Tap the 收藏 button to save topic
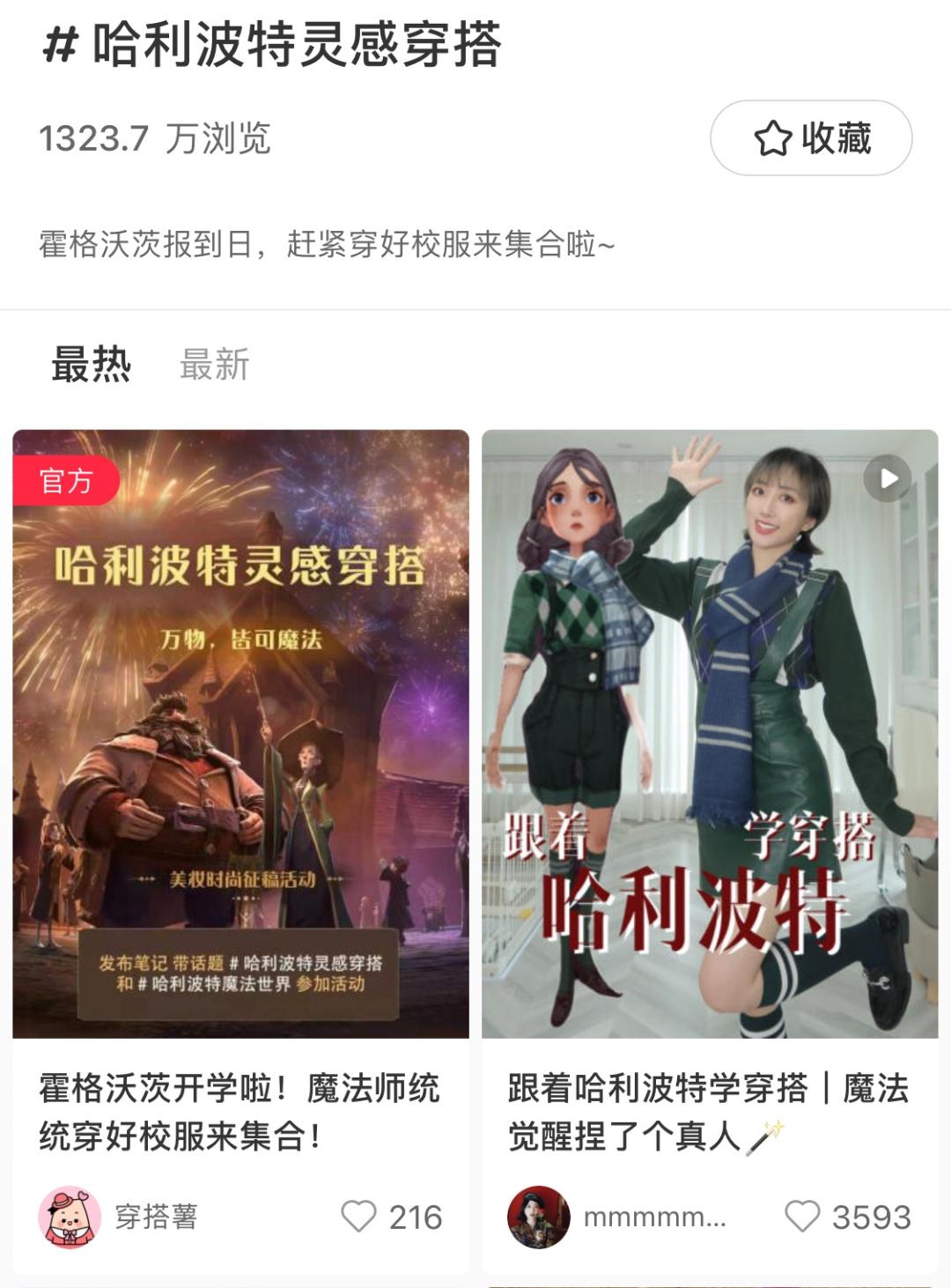This screenshot has width=951, height=1288. 811,138
